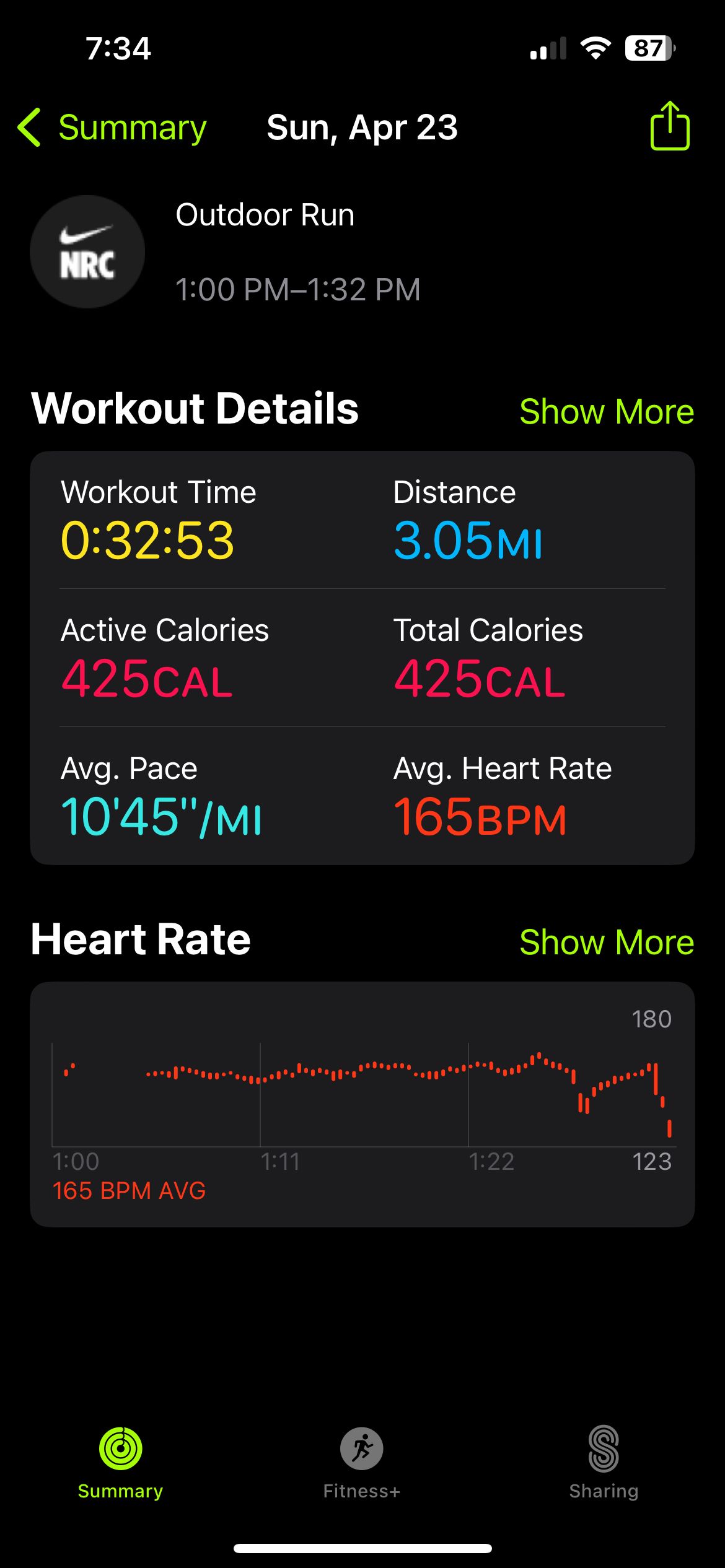The image size is (725, 1568).
Task: Select the Summary tab
Action: 120,1463
